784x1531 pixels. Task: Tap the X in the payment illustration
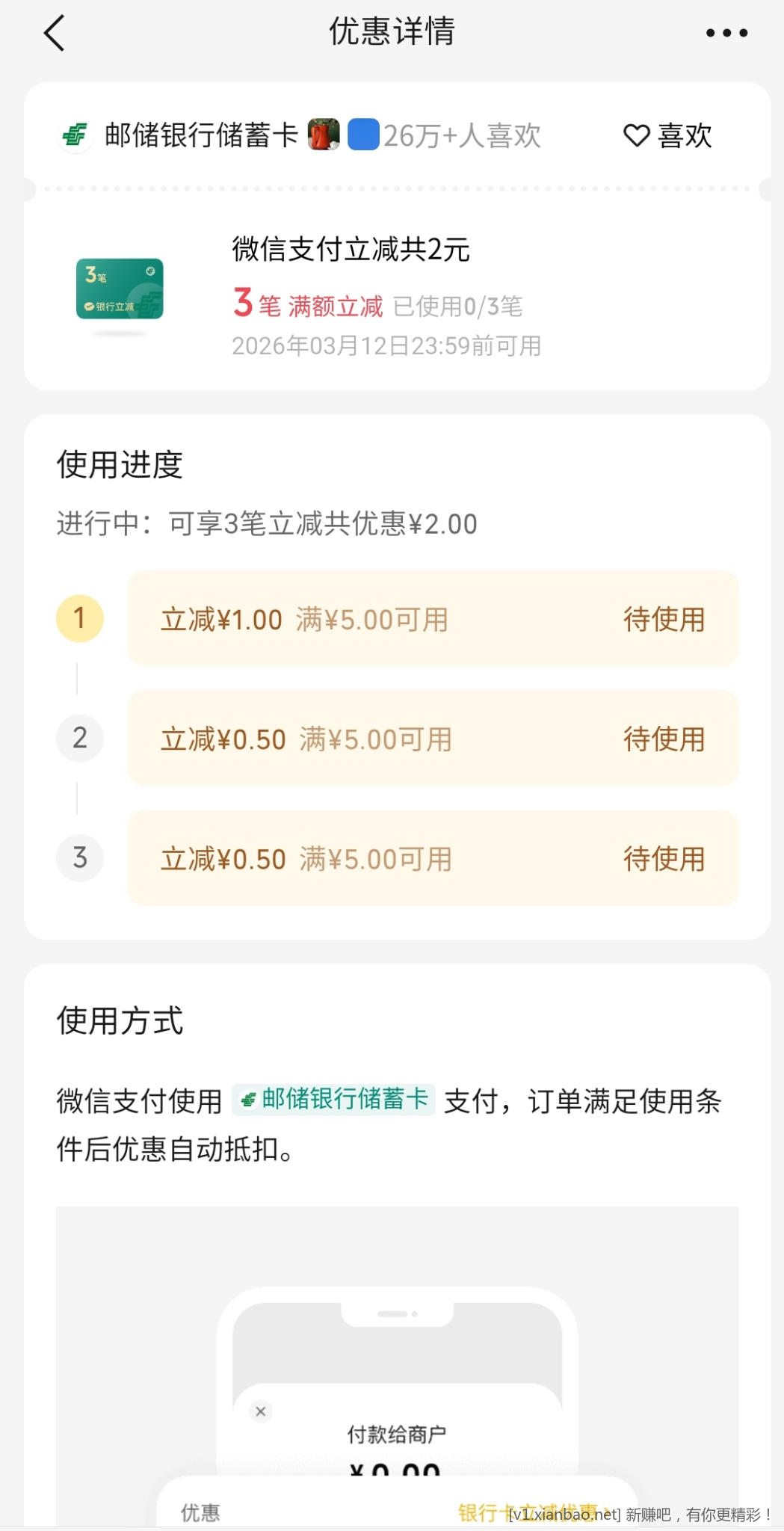[x=261, y=1411]
